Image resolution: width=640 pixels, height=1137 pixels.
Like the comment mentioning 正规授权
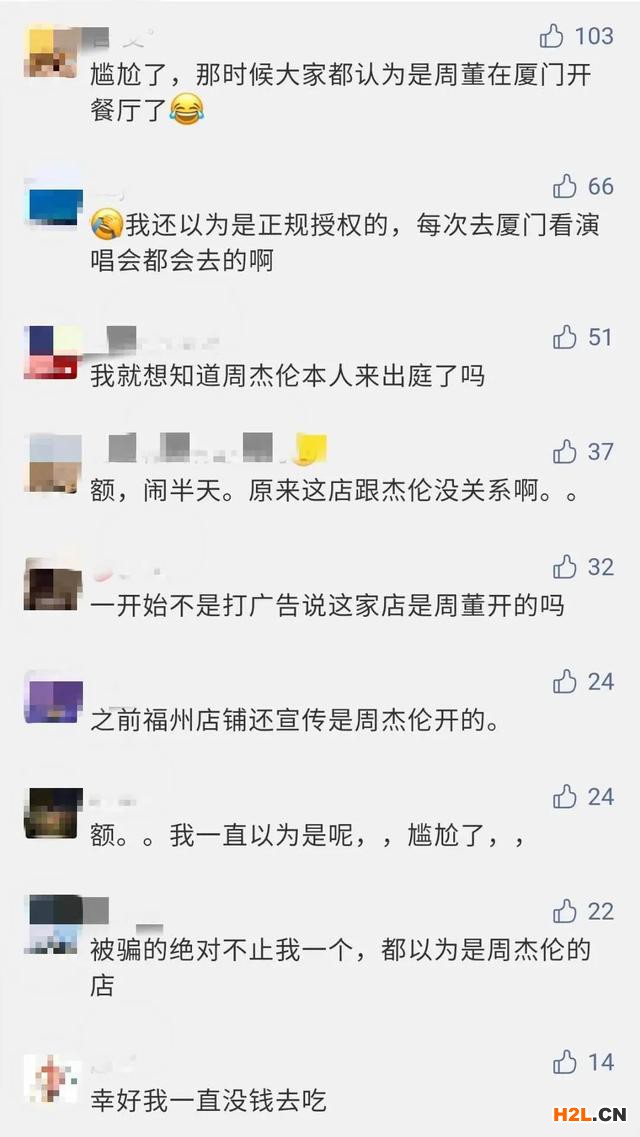coord(565,186)
